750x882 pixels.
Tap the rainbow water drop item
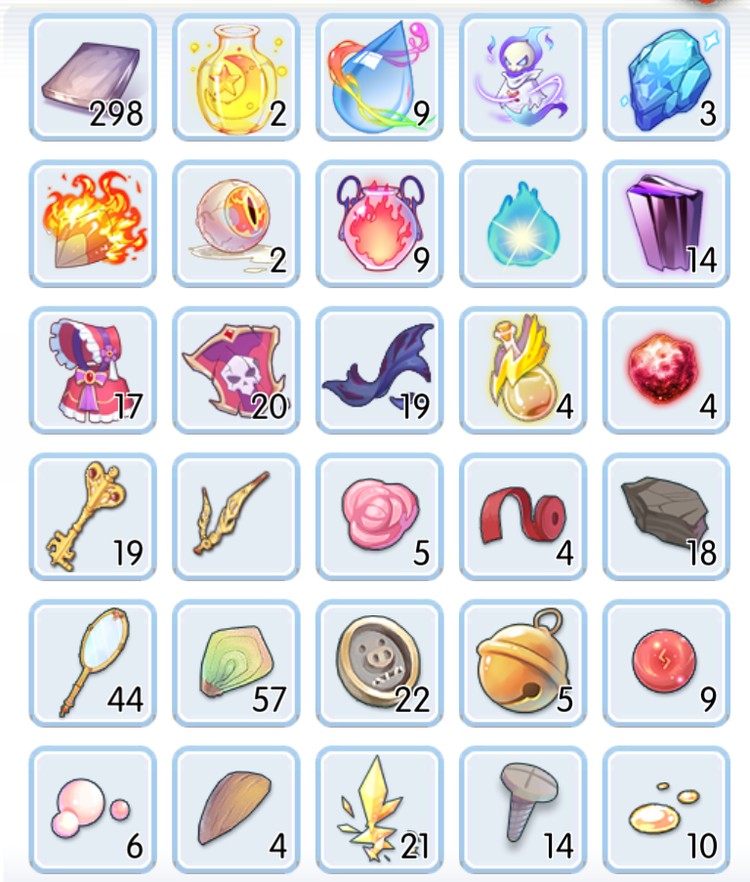pyautogui.click(x=379, y=78)
